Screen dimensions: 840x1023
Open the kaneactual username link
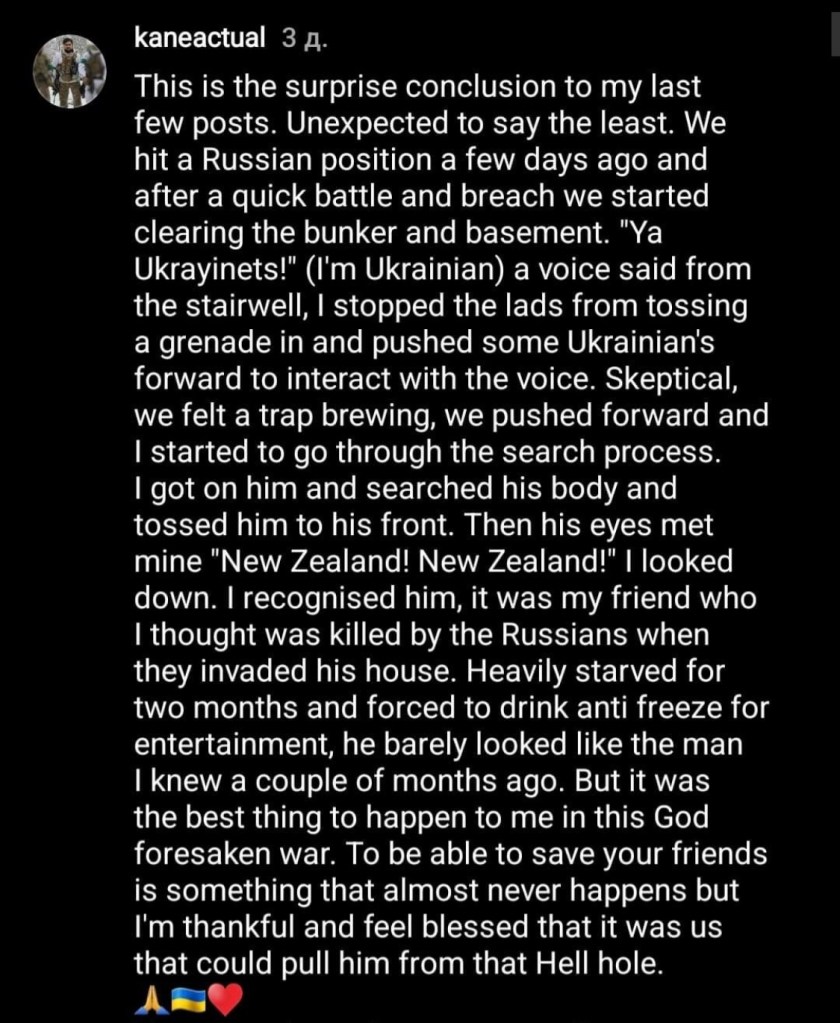click(200, 38)
